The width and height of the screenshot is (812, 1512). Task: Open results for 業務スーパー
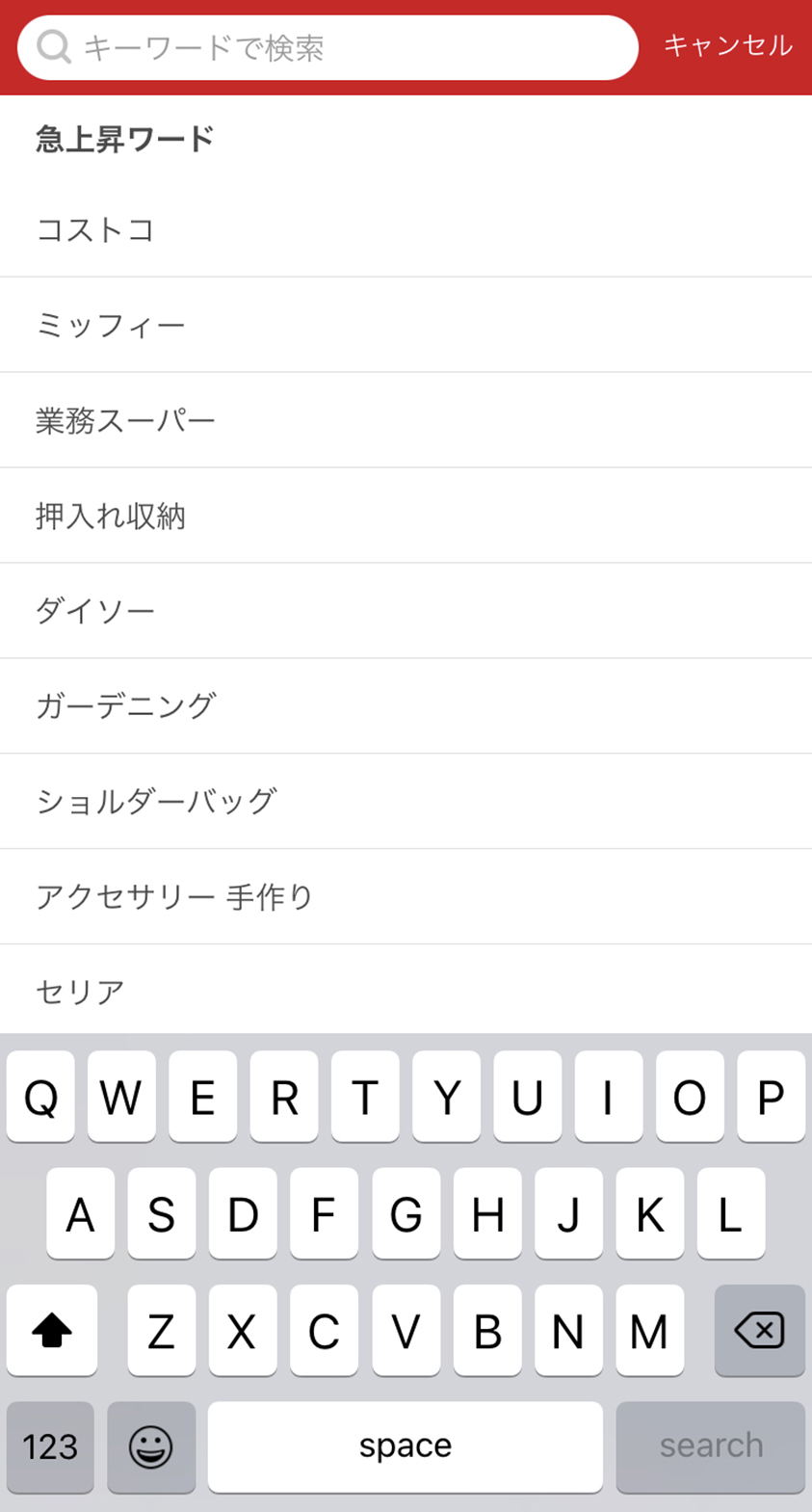click(x=406, y=420)
